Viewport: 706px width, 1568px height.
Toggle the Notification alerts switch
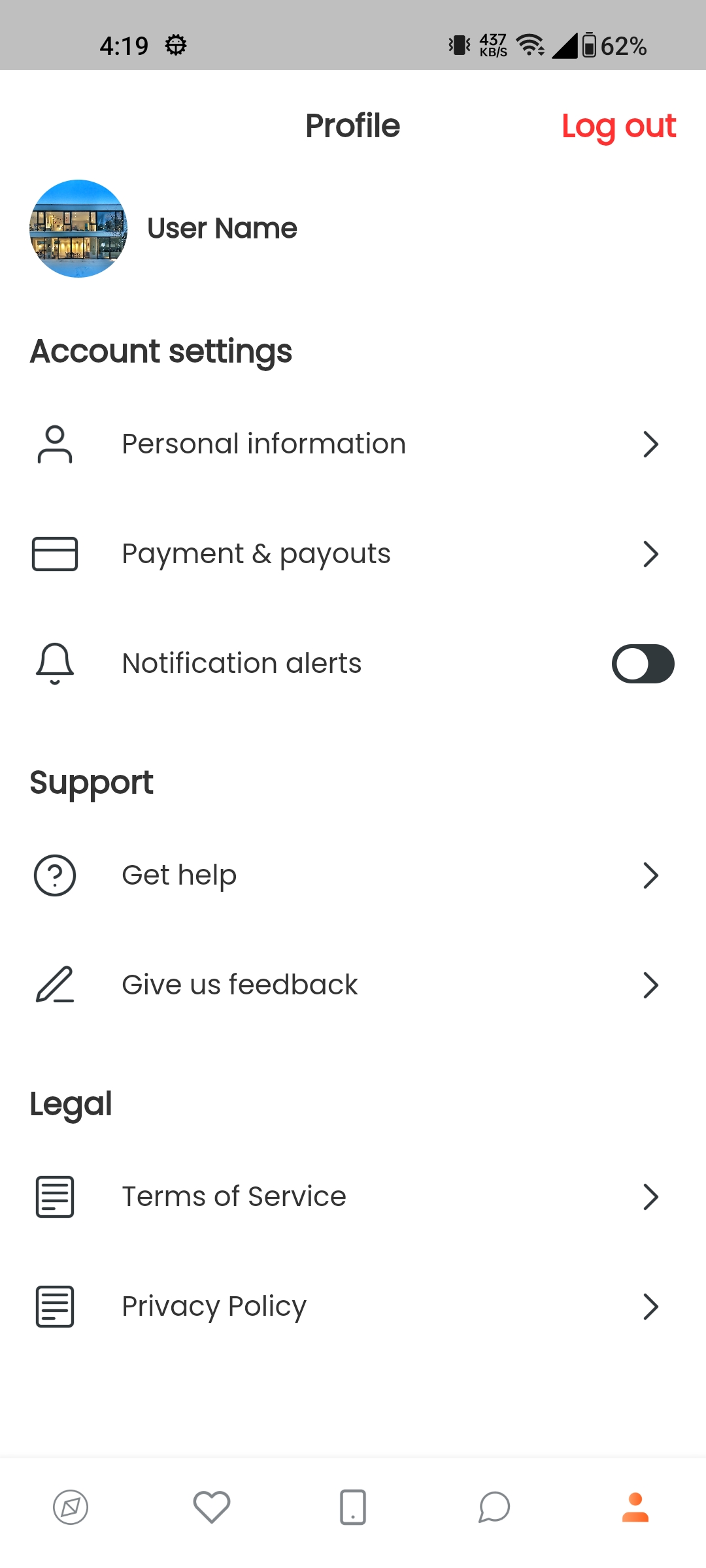tap(643, 664)
